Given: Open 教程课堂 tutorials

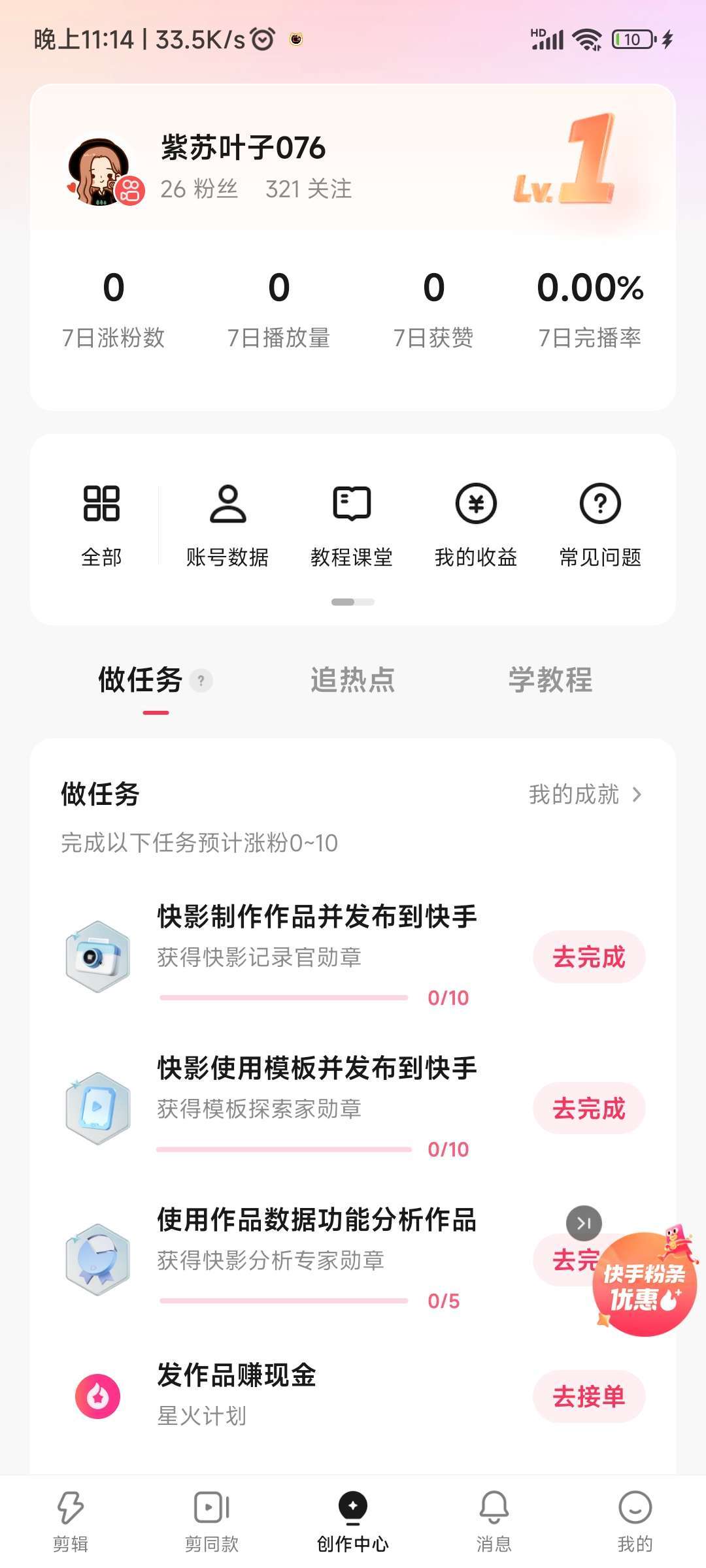Looking at the screenshot, I should [352, 524].
